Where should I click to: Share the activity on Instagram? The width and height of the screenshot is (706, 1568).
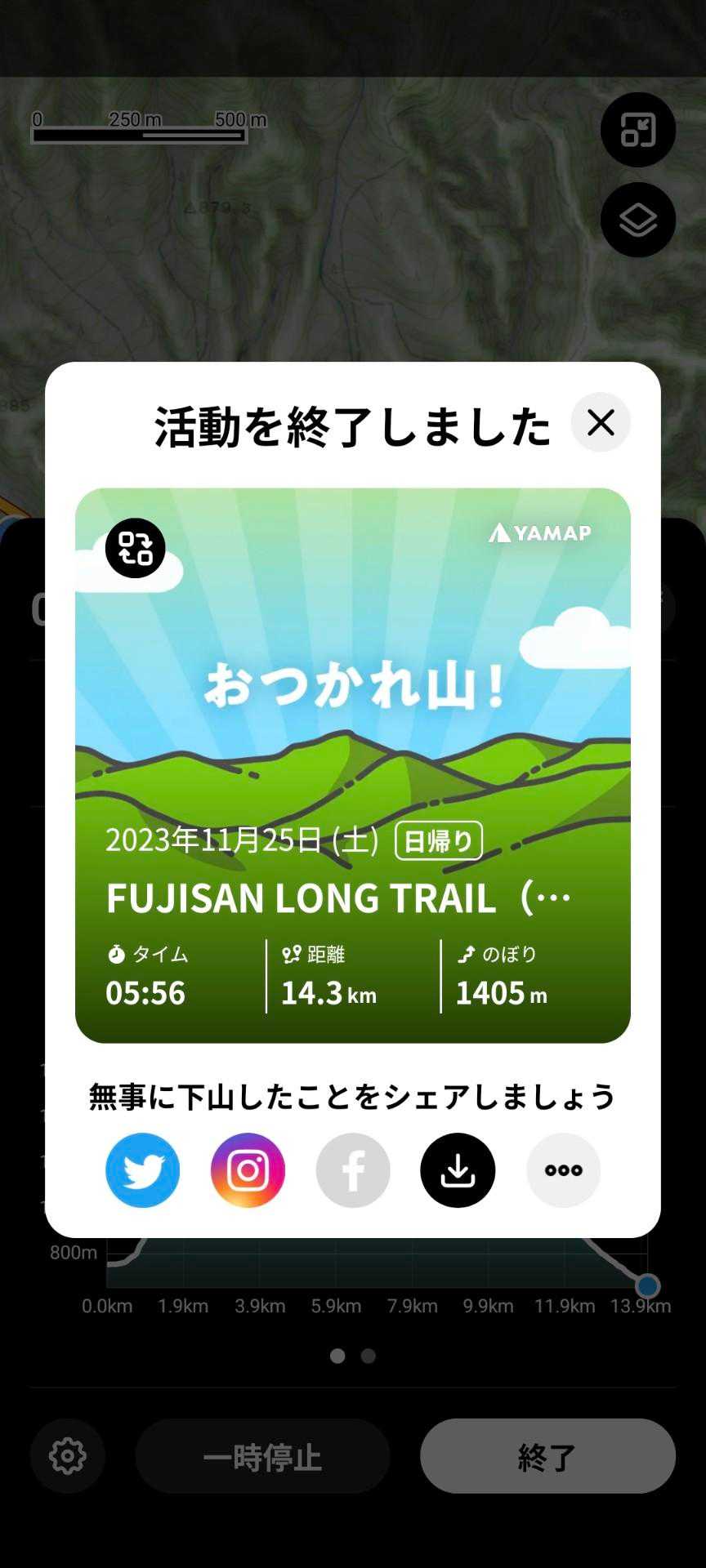pyautogui.click(x=248, y=1170)
